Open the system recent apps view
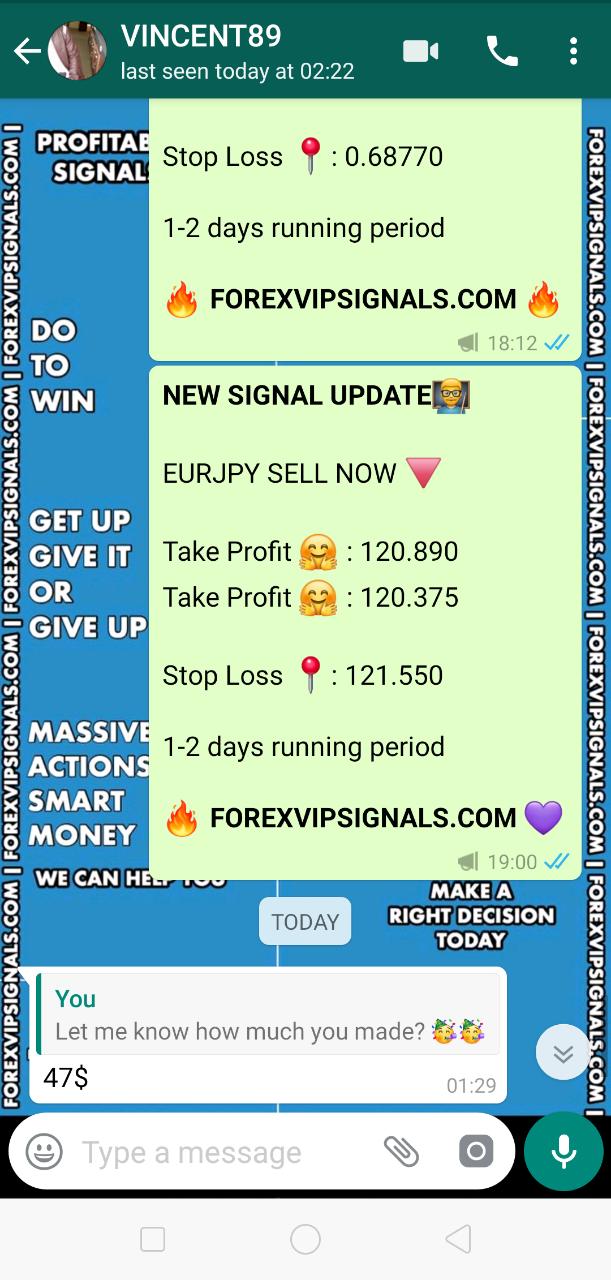 click(153, 1240)
